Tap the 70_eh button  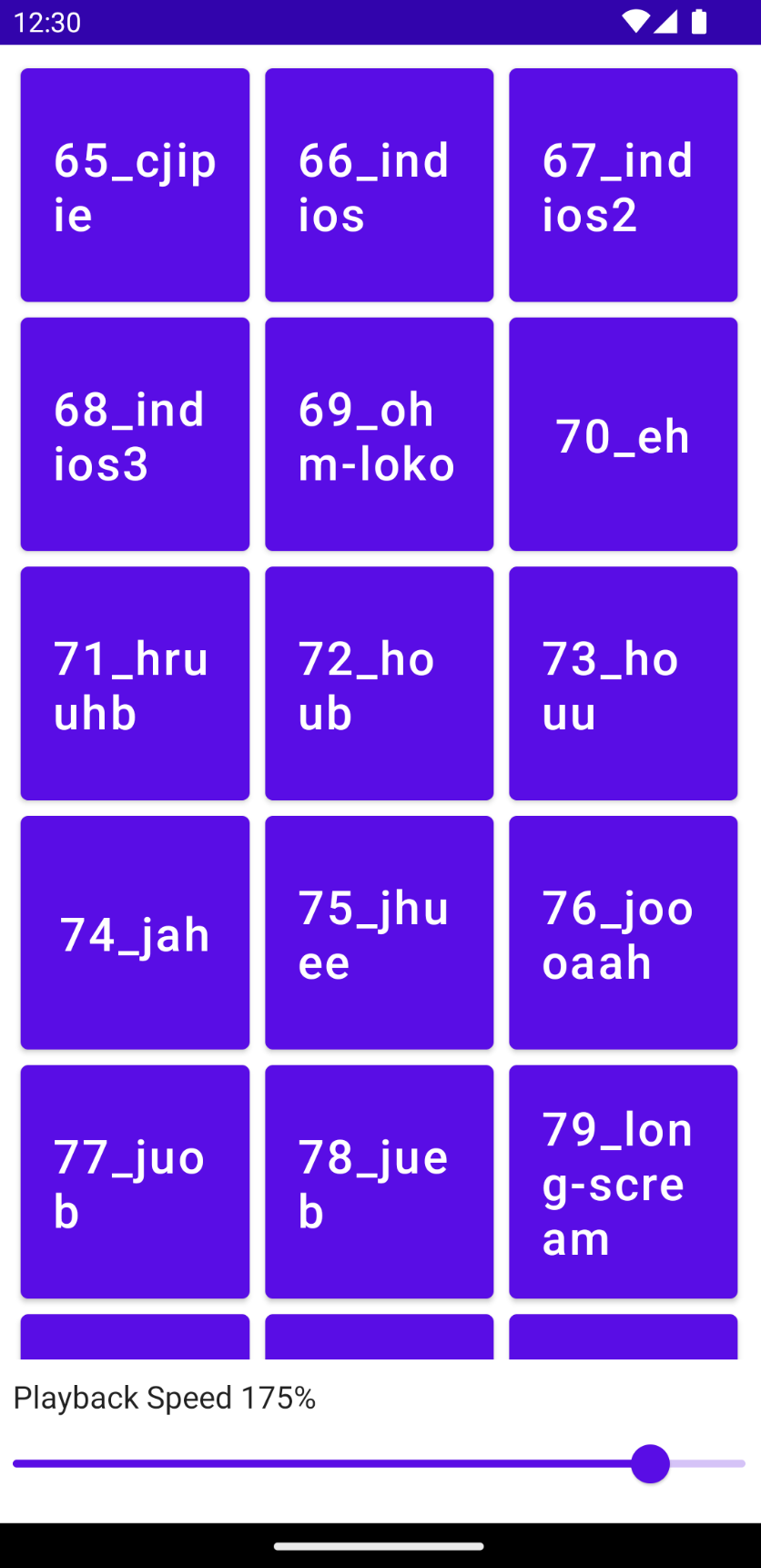coord(623,434)
